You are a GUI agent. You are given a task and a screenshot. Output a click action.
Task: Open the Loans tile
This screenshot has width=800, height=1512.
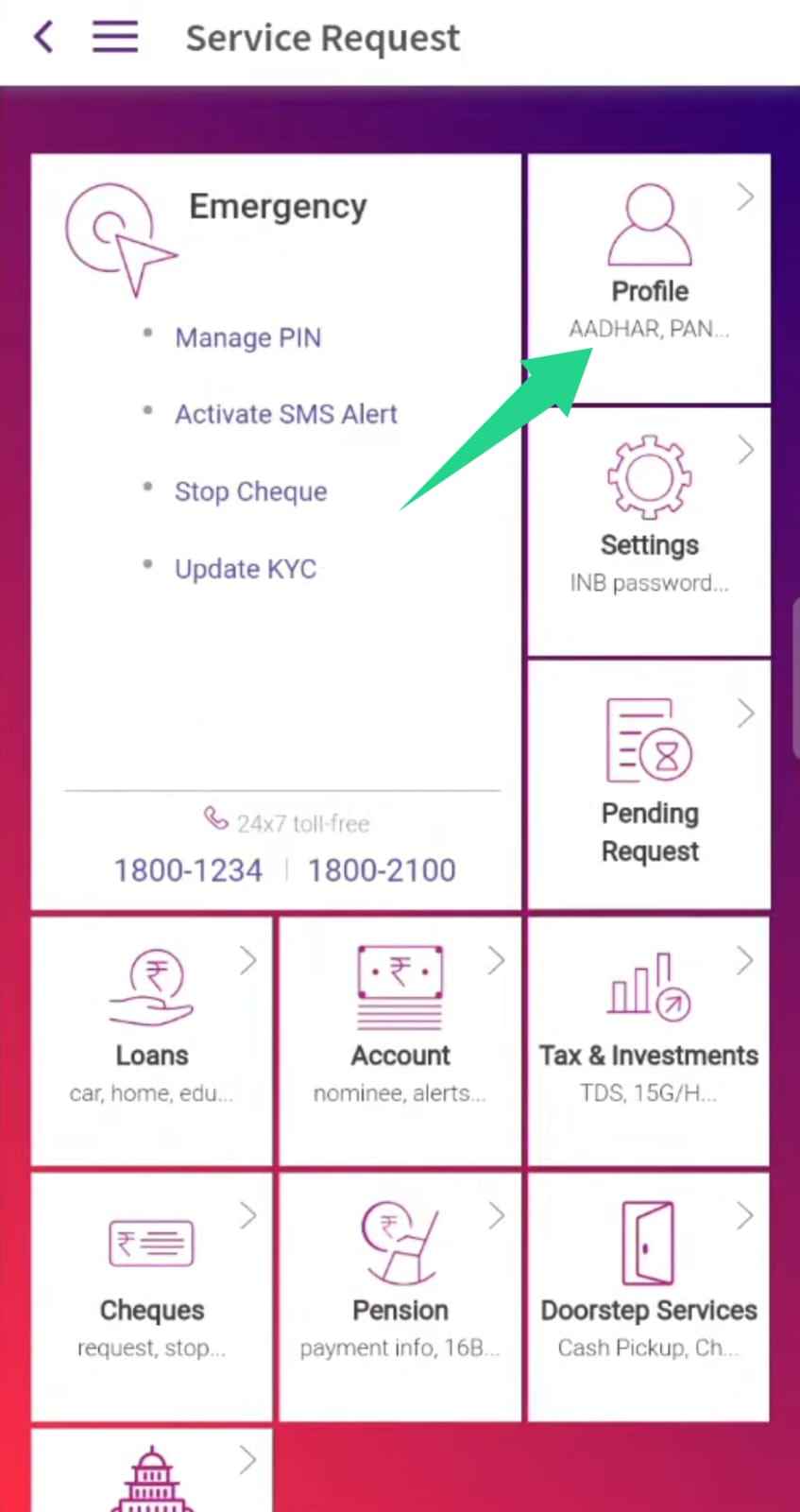point(152,1039)
